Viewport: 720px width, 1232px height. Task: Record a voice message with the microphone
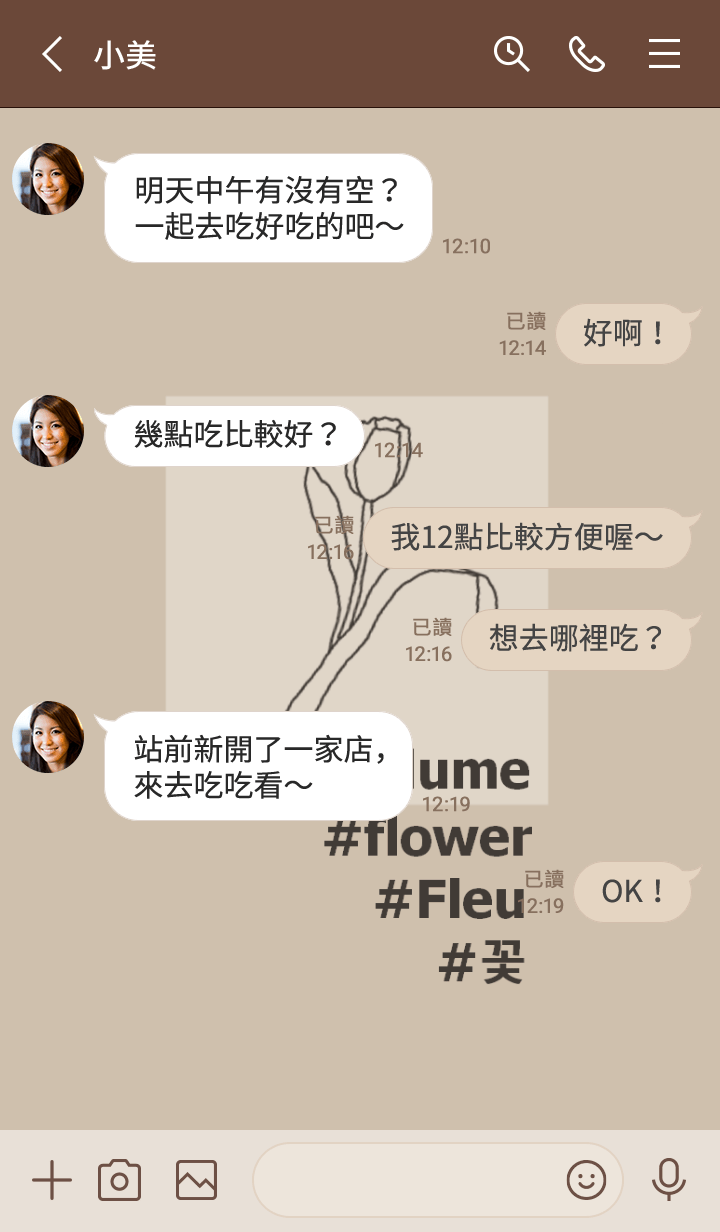click(x=668, y=1181)
